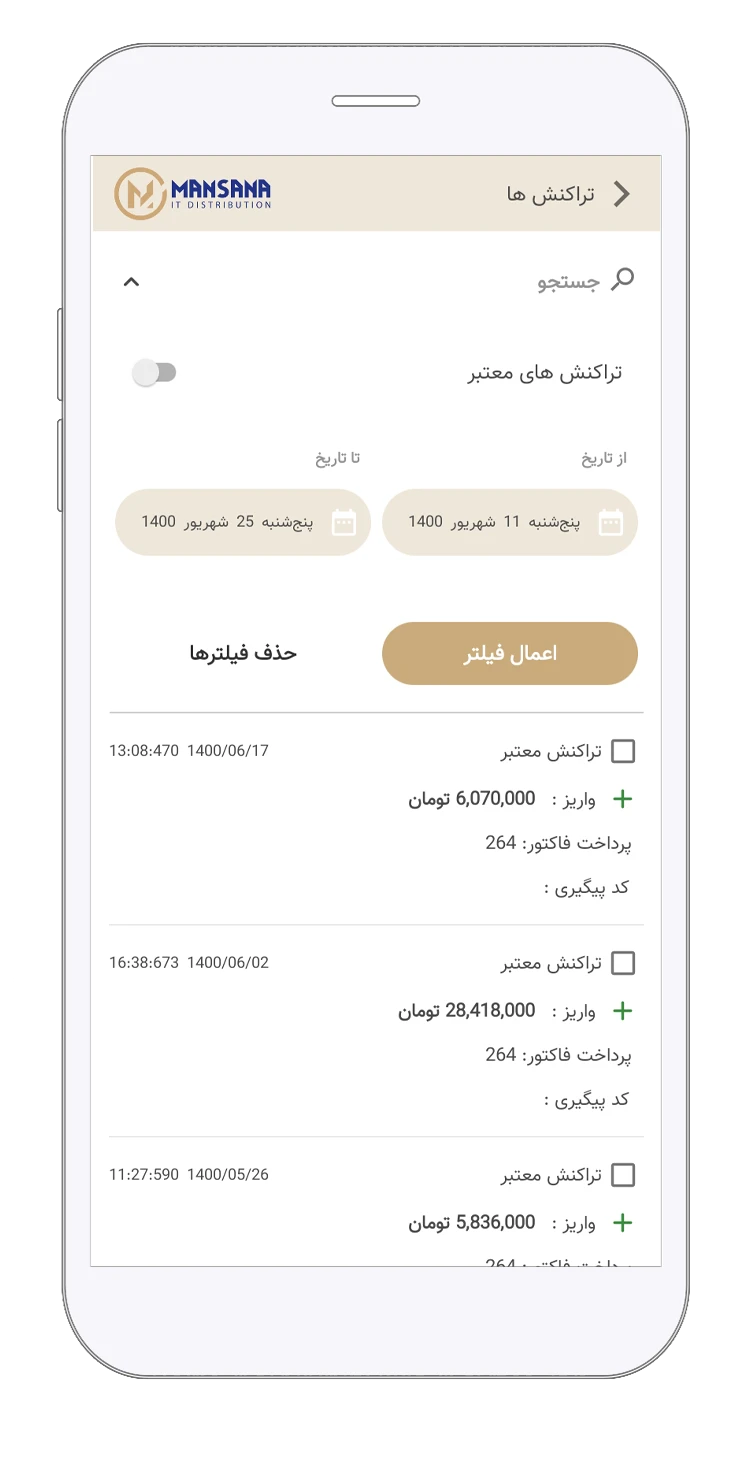Open the تا تاریخ date picker
Viewport: 745px width, 1460px height.
(243, 522)
